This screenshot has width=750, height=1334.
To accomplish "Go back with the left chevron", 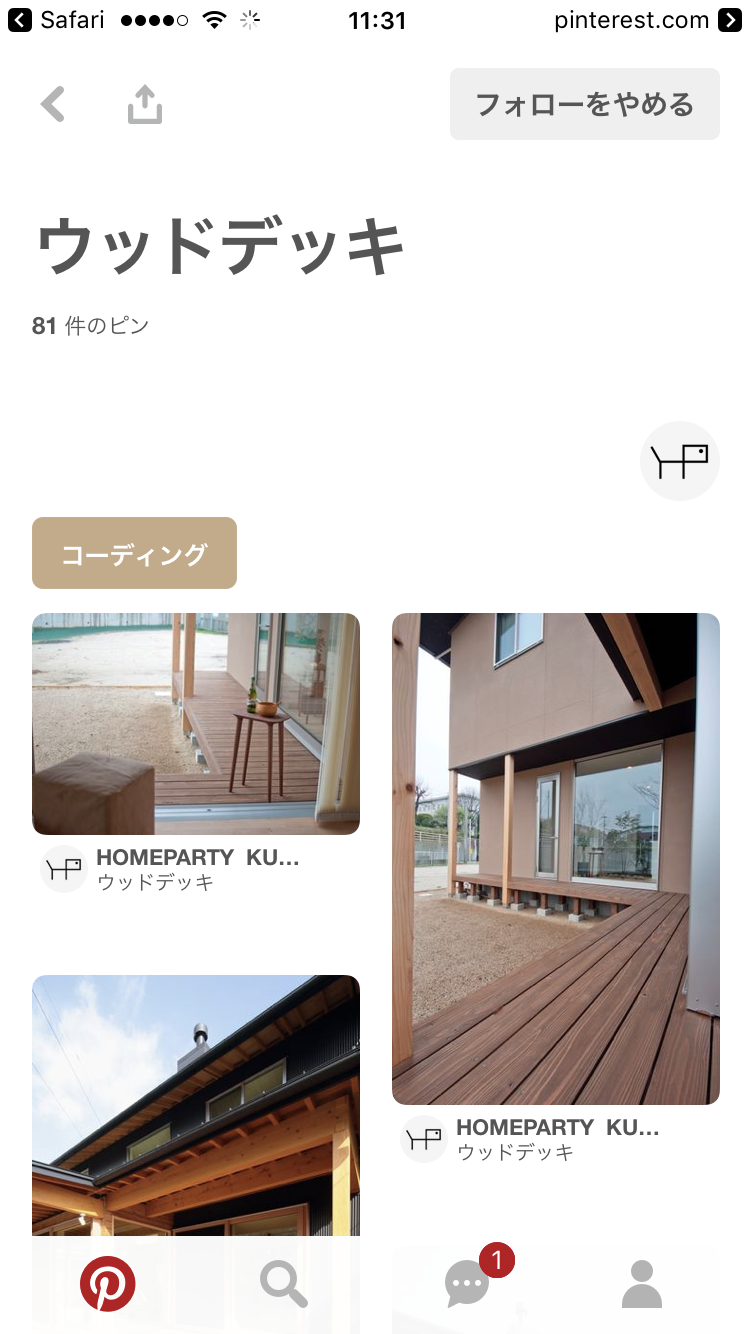I will click(53, 104).
